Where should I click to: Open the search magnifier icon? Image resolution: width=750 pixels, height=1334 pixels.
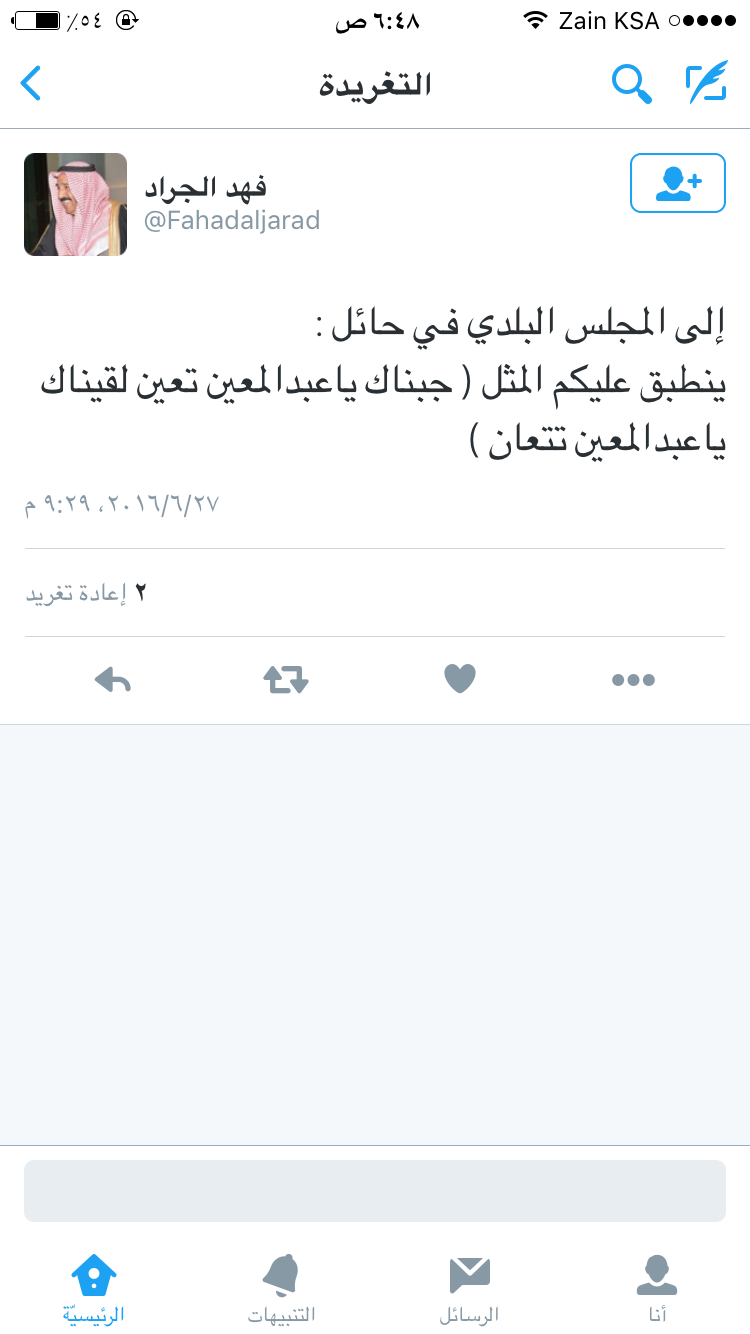(631, 84)
